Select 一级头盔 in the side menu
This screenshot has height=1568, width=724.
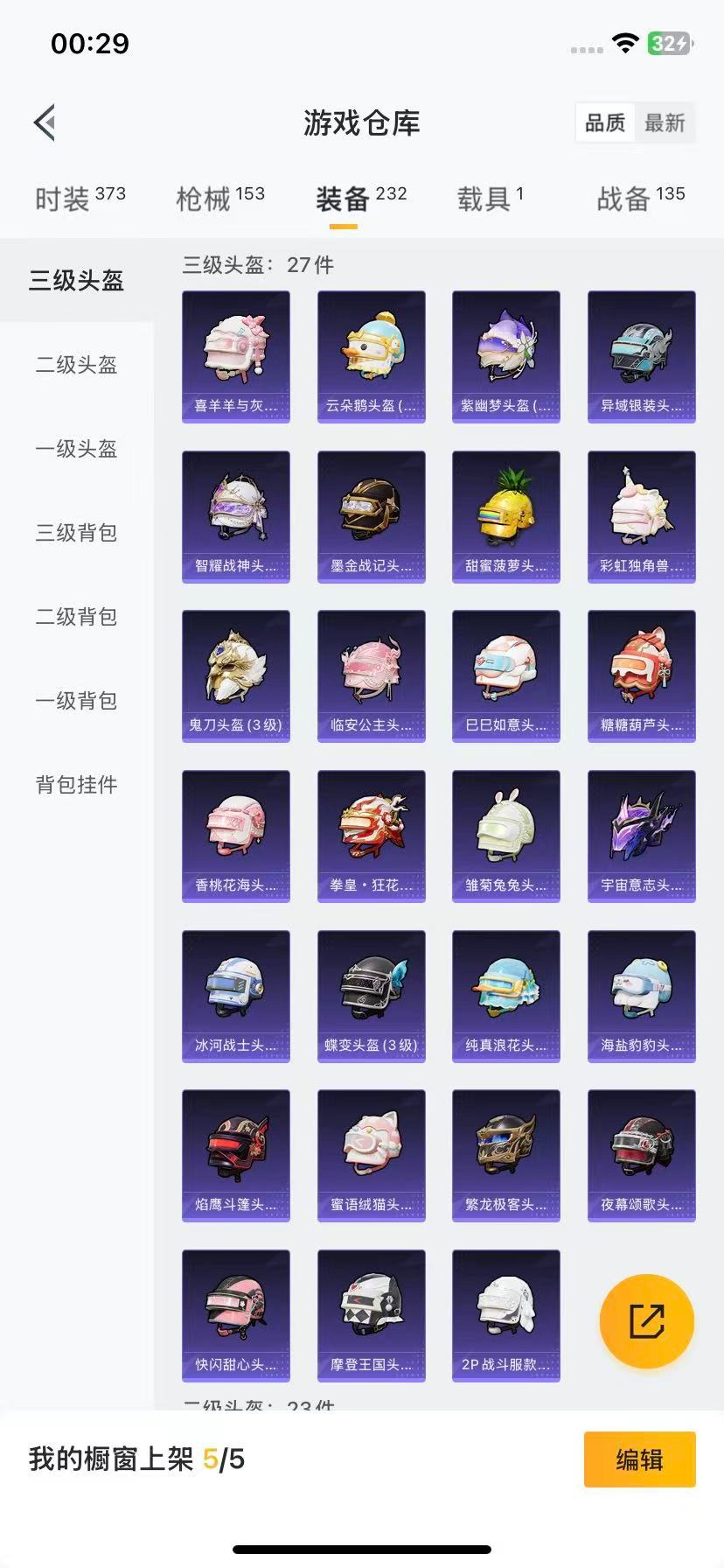(x=76, y=449)
